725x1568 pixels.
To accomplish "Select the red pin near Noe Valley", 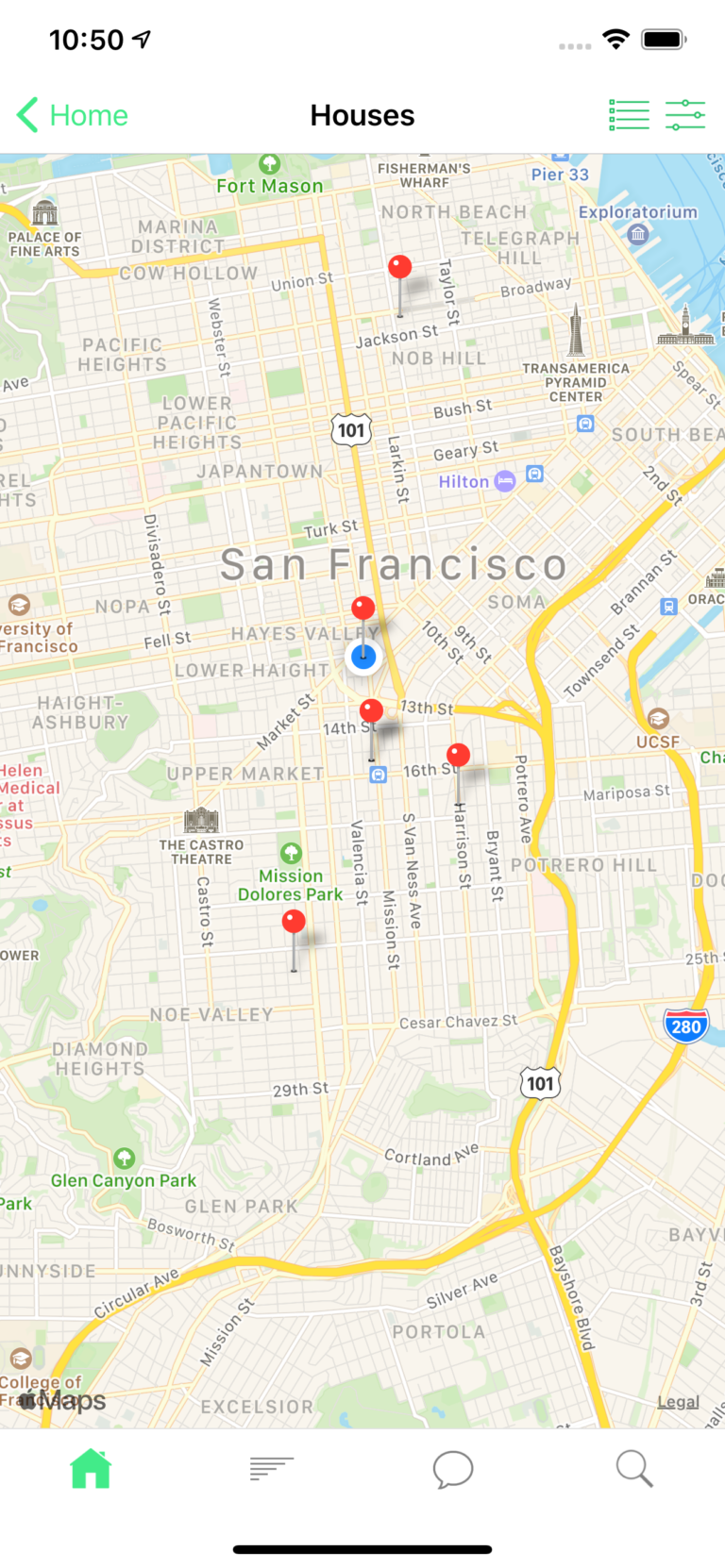I will point(294,922).
